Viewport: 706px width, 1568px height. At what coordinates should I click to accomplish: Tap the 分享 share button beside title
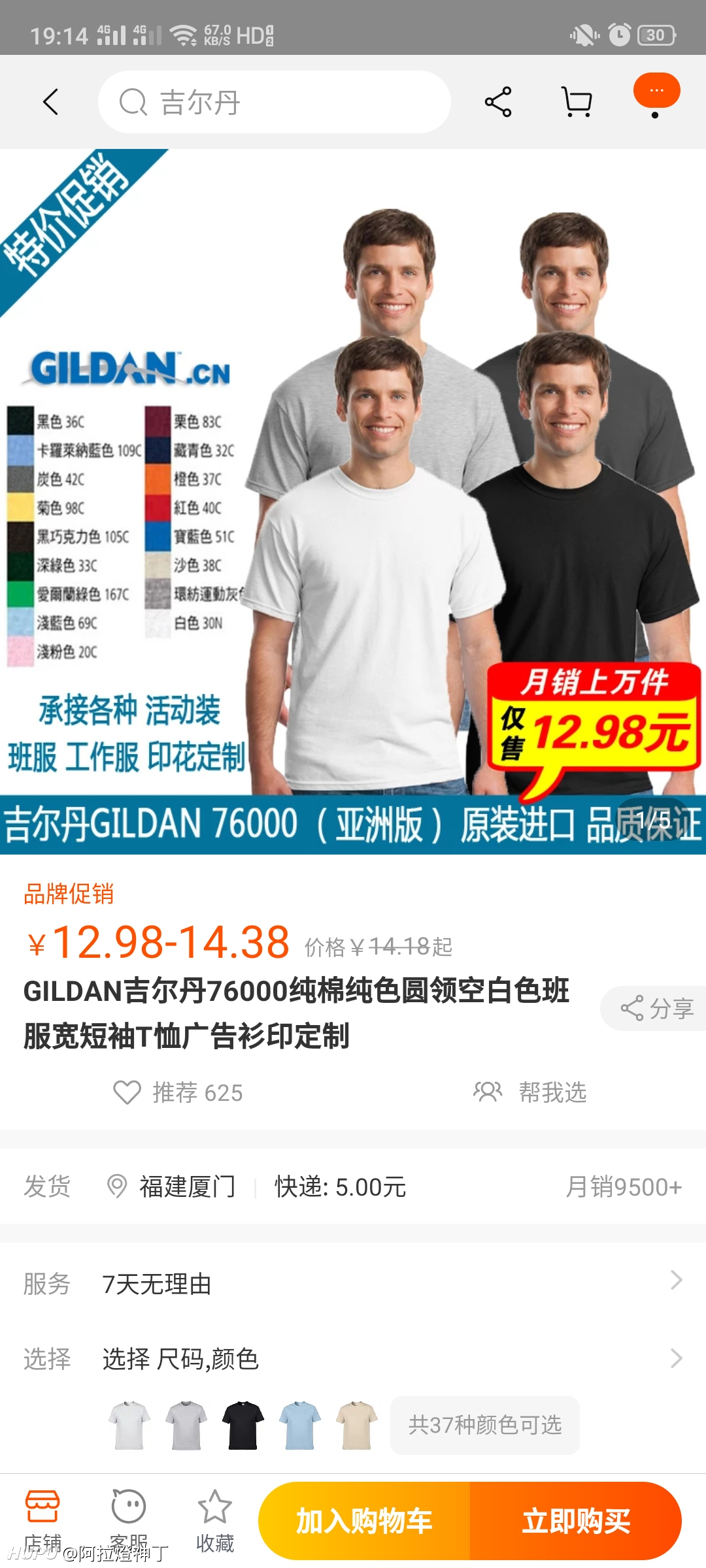655,1008
